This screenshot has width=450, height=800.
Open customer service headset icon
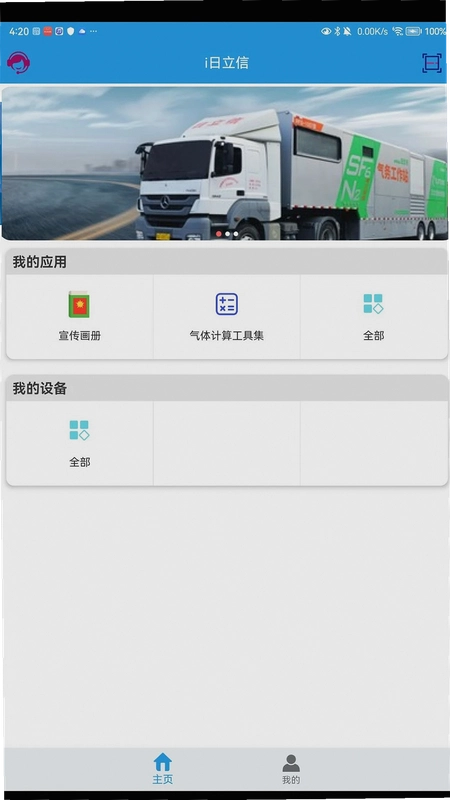click(x=18, y=63)
